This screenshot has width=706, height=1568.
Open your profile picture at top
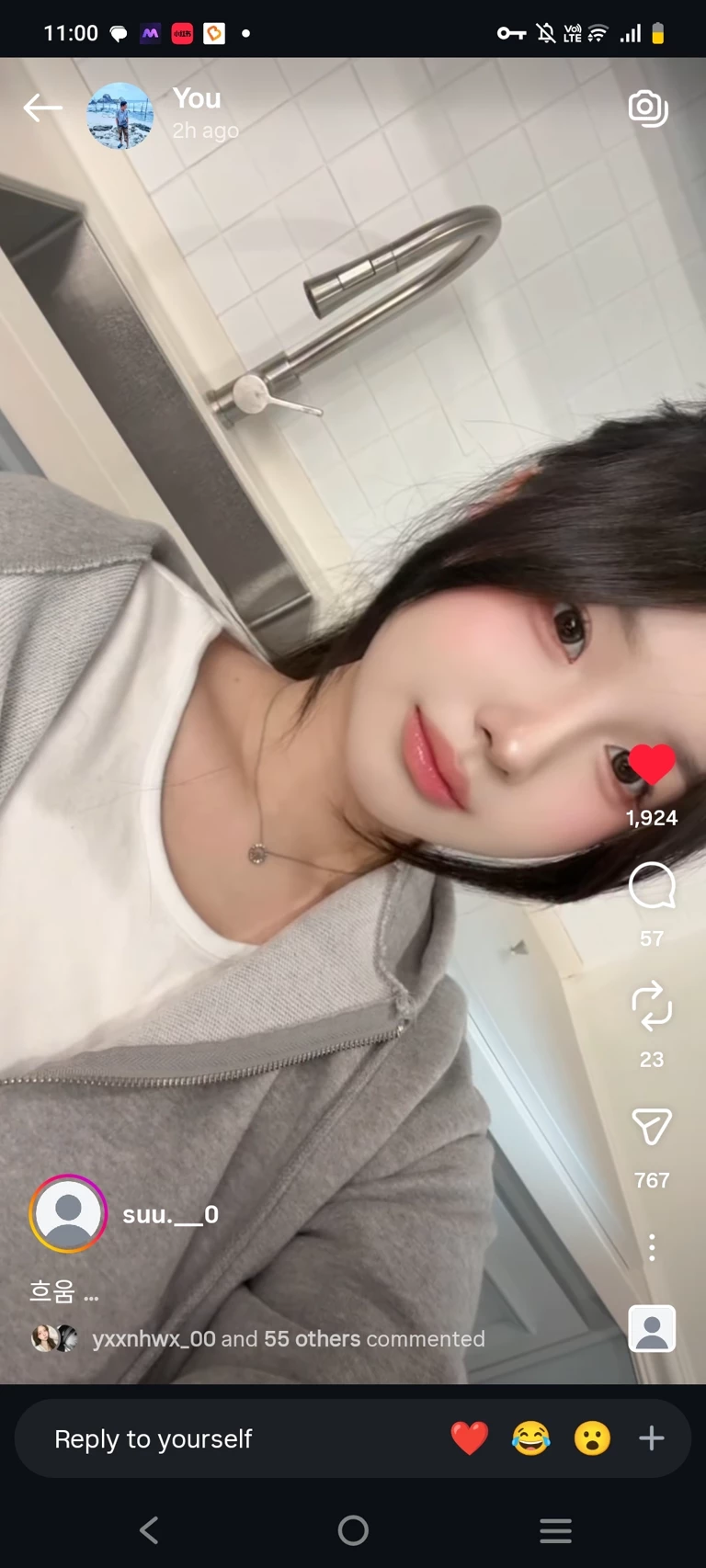click(x=120, y=115)
